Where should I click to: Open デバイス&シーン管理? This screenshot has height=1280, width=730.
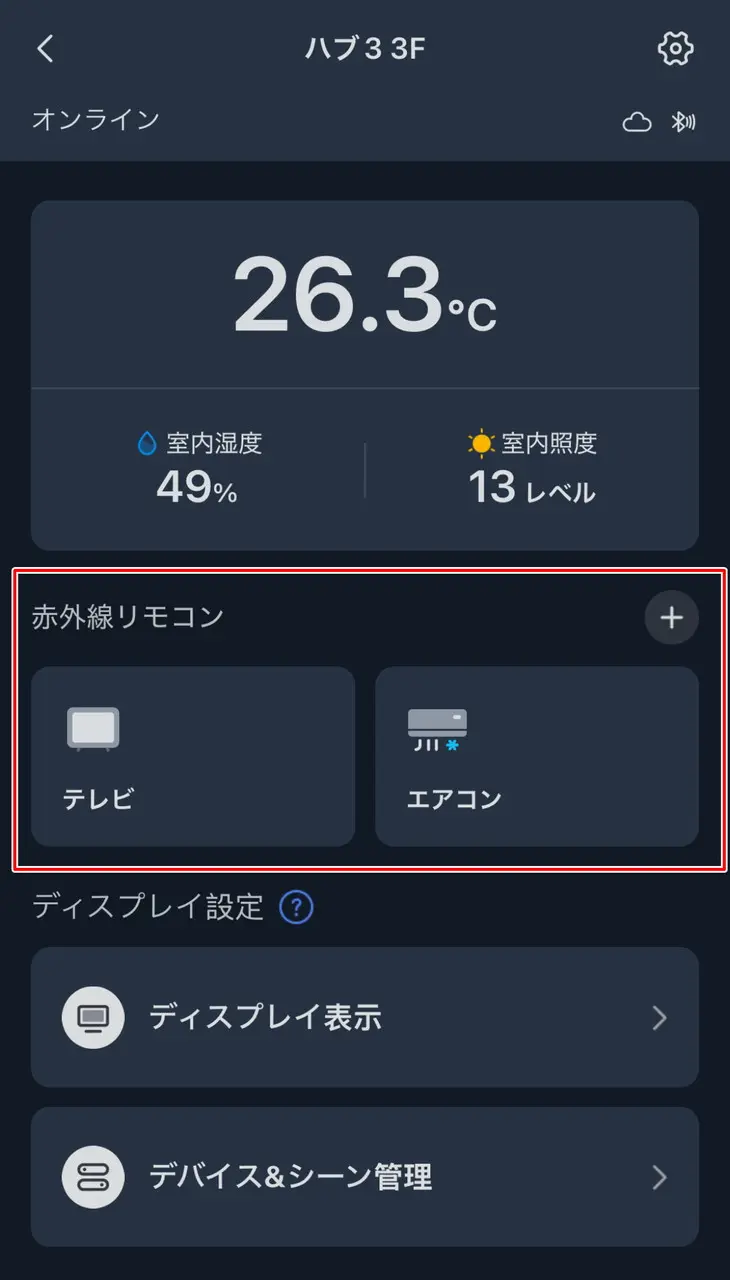(365, 1177)
